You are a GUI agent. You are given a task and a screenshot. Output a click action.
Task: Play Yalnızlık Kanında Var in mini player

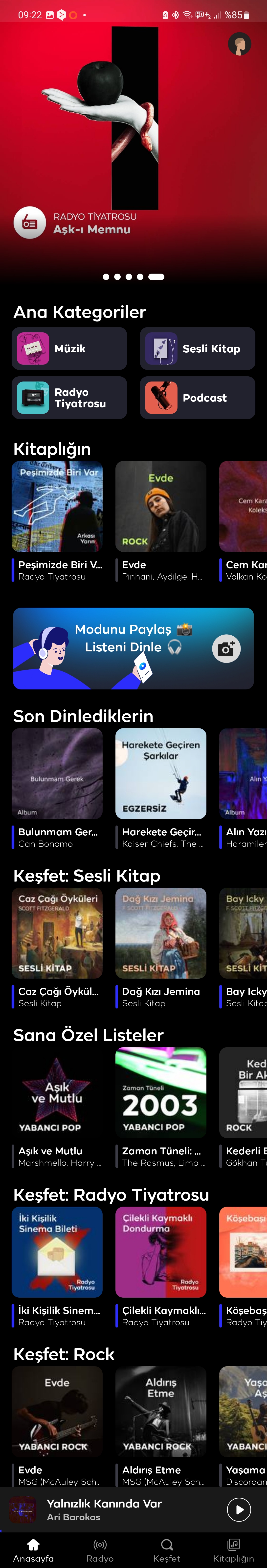(239, 1509)
